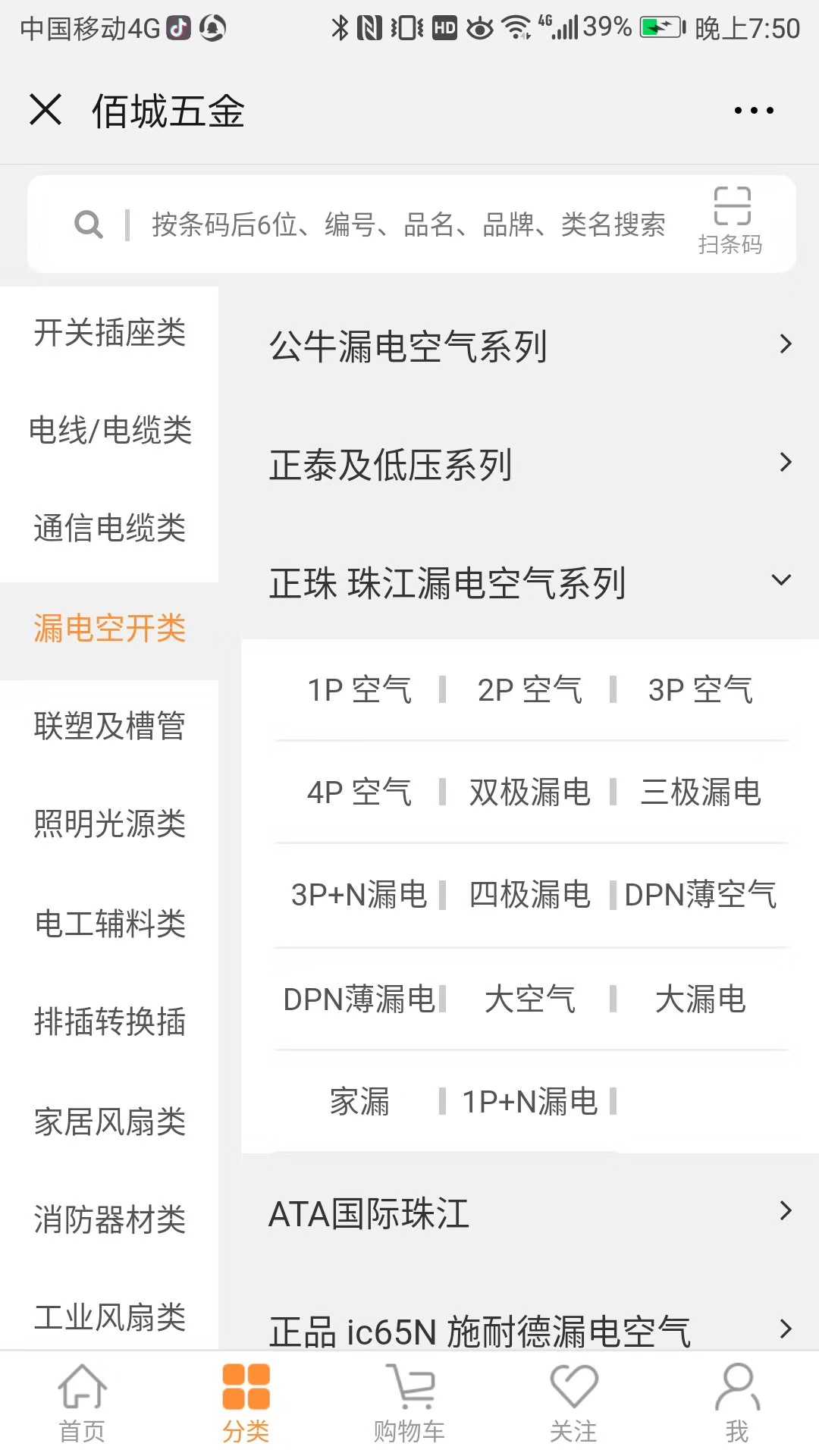
Task: Open the three-dot overflow menu
Action: click(754, 111)
